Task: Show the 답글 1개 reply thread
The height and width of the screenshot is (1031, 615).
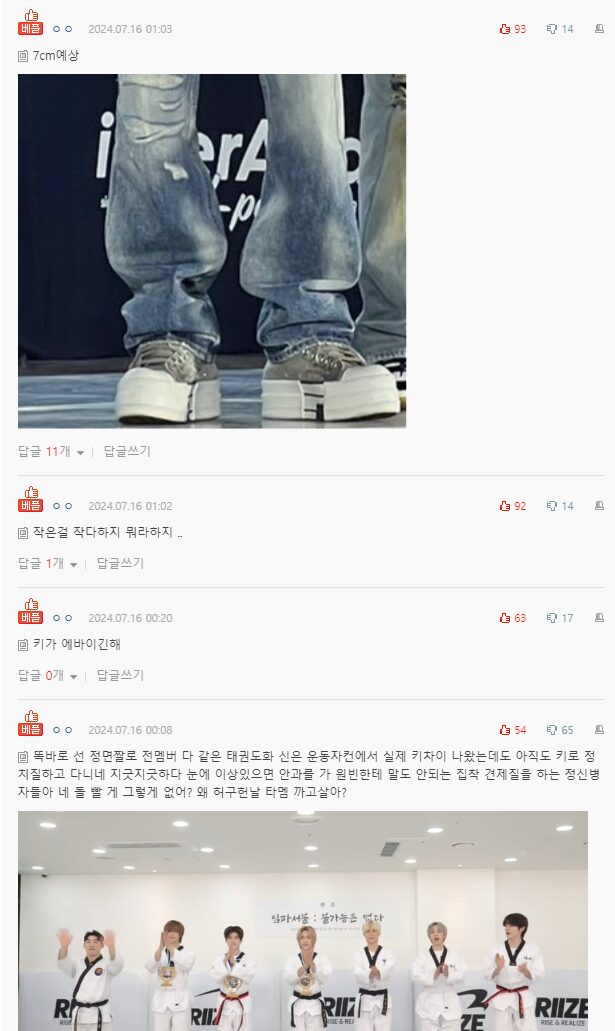Action: click(x=47, y=563)
